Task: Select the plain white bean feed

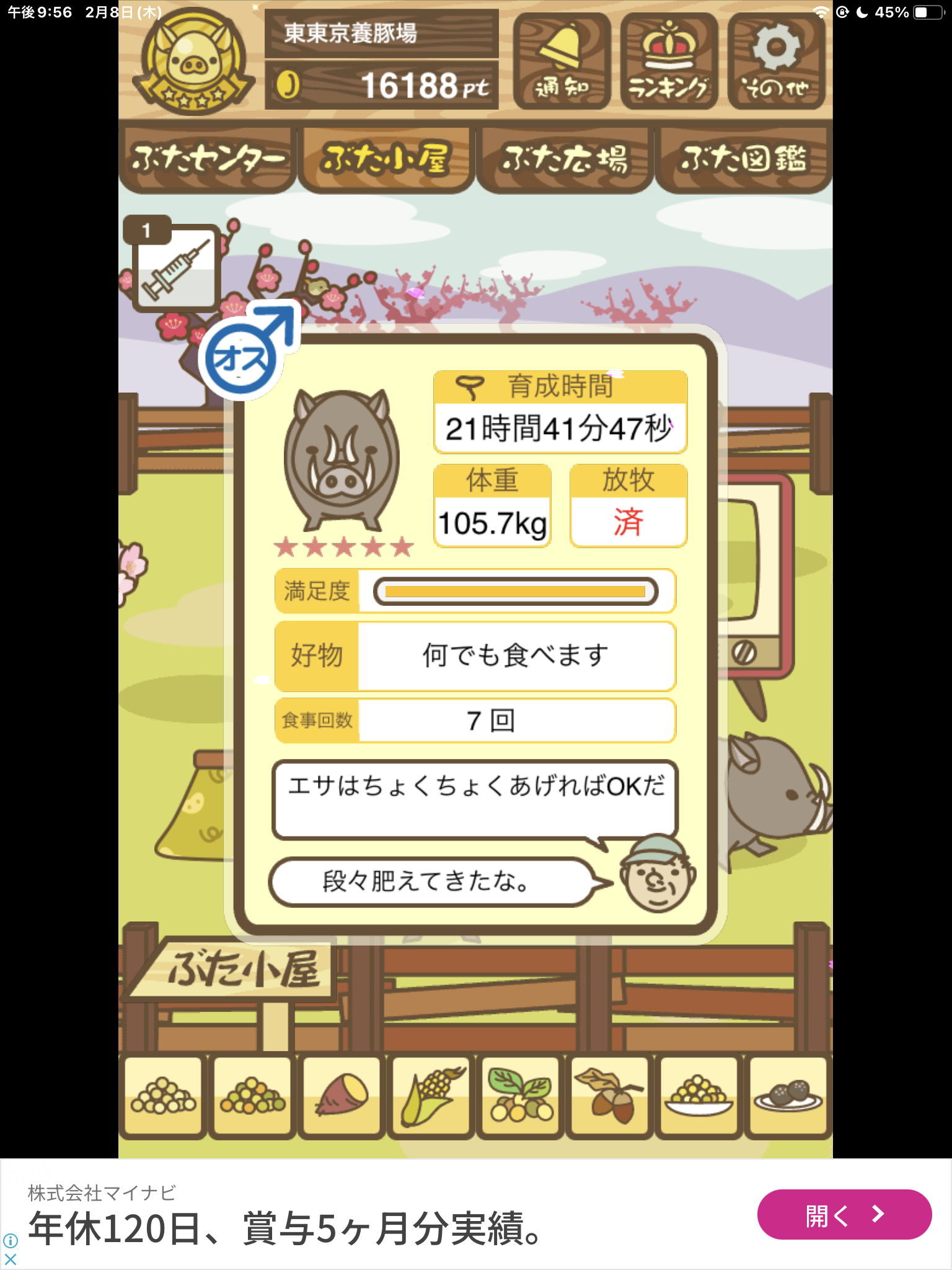Action: (x=164, y=1096)
